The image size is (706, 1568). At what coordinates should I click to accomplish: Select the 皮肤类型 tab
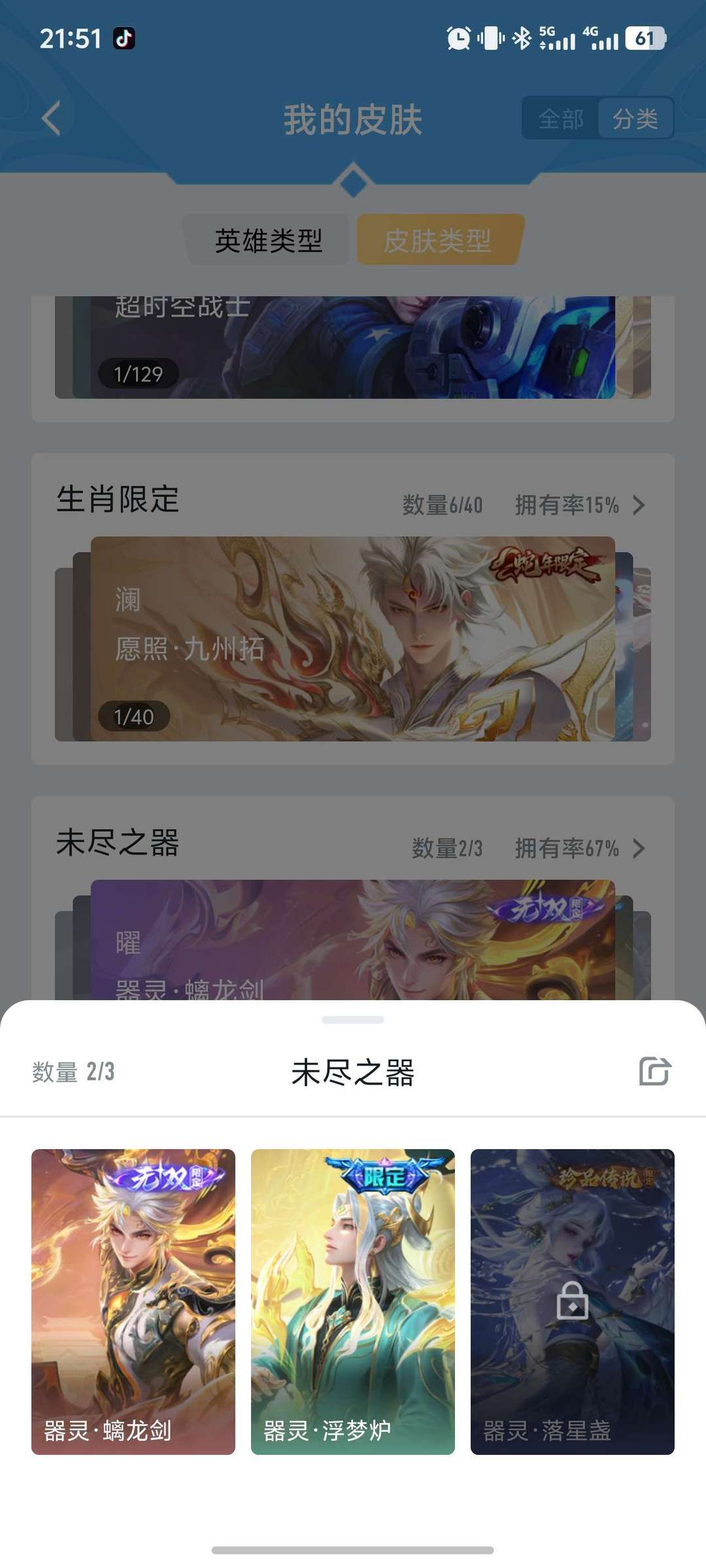438,240
